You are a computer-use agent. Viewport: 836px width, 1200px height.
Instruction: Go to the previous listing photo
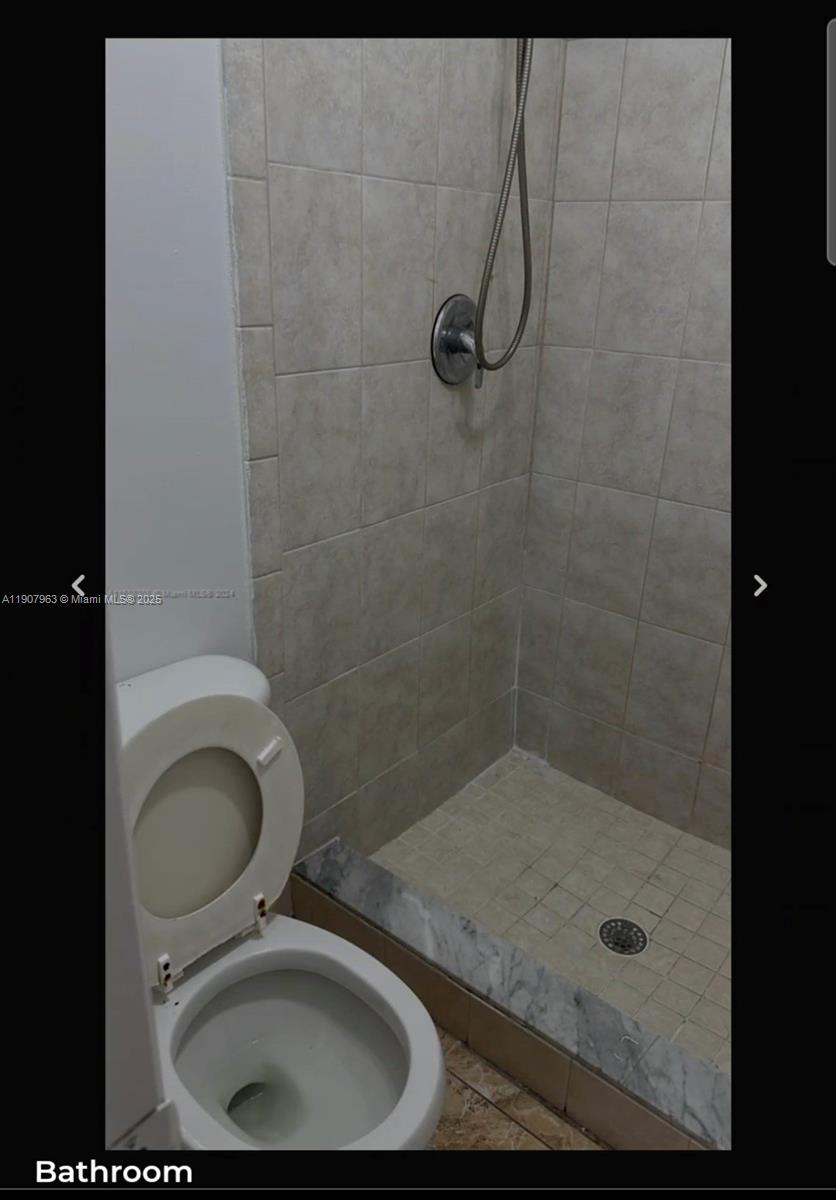78,585
